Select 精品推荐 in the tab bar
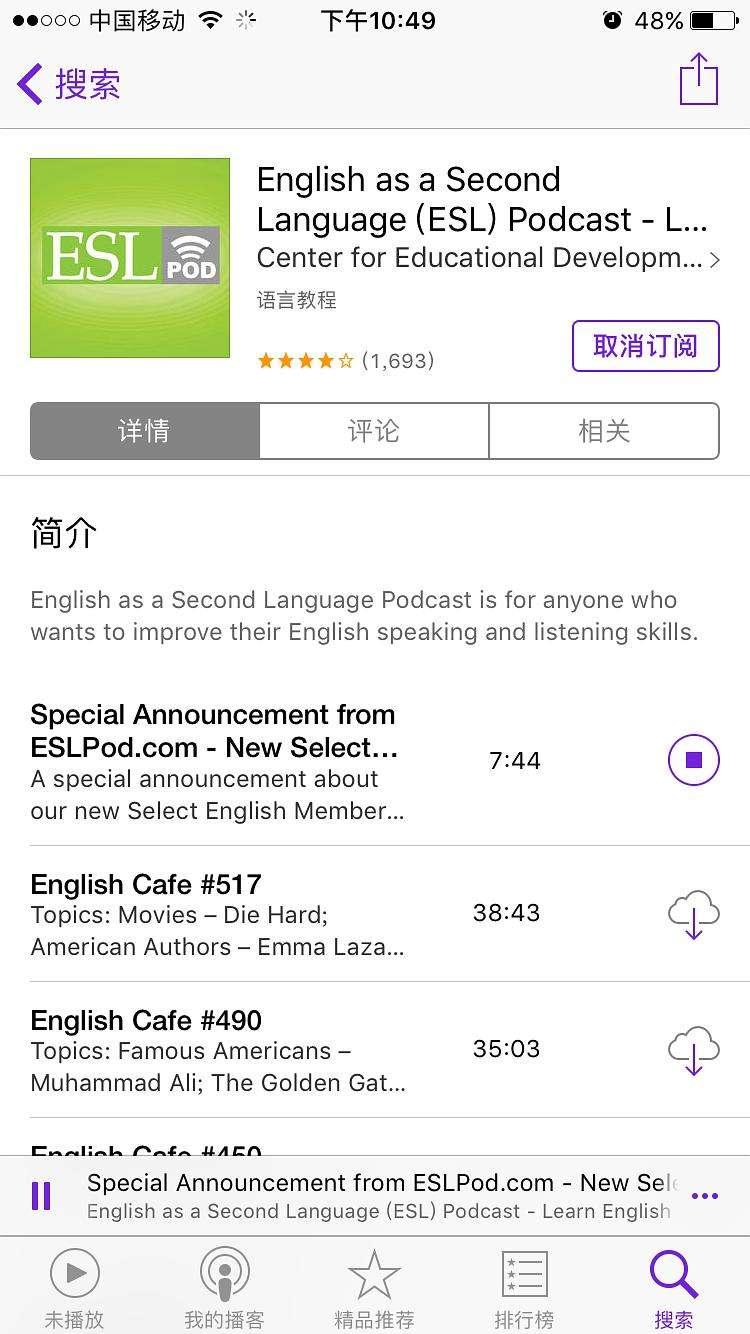Viewport: 750px width, 1334px height. (374, 1284)
